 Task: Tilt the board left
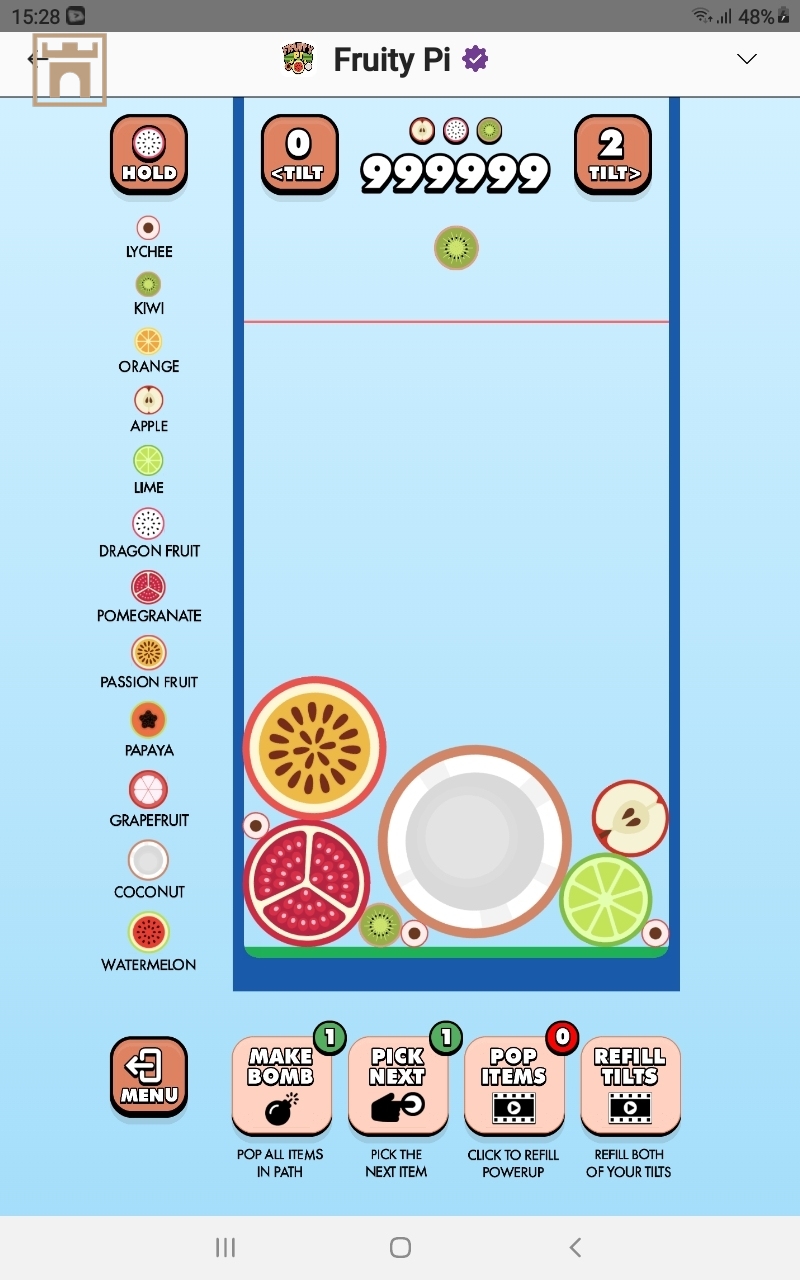click(298, 154)
